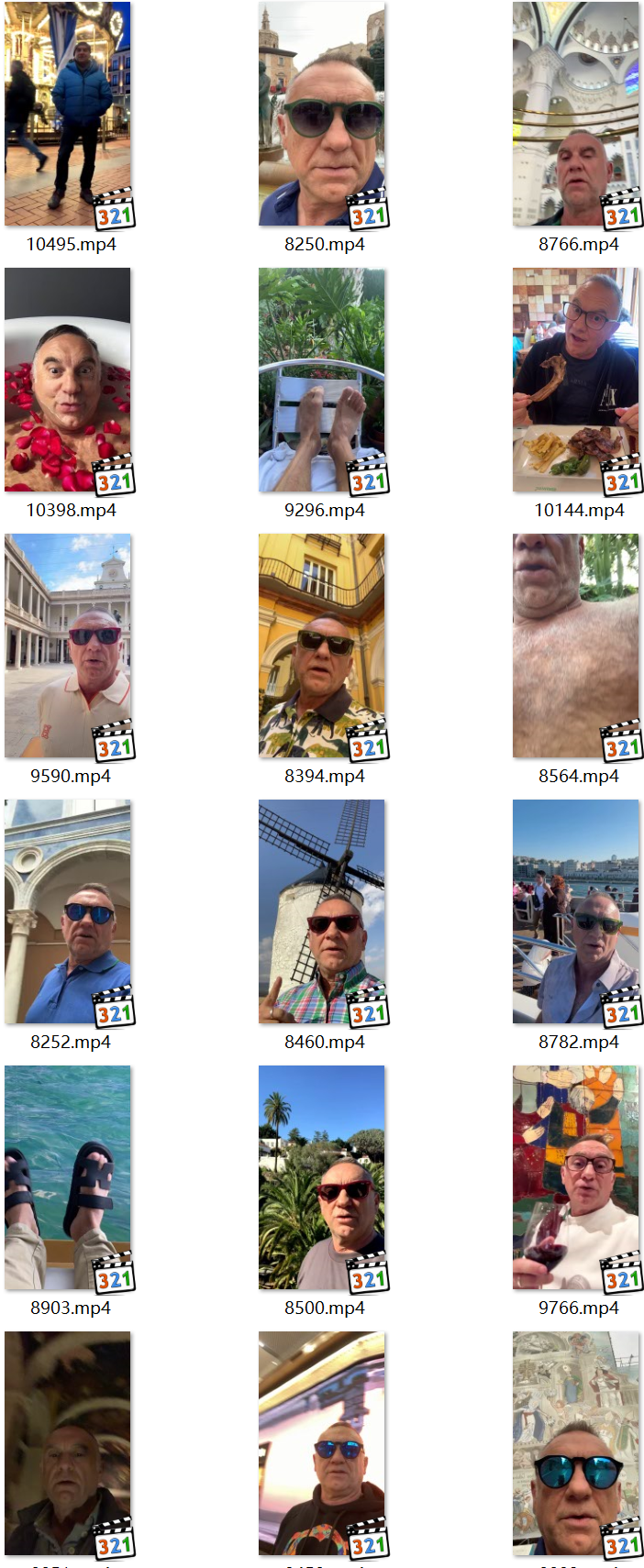Tap the 8500.mp4 file
Viewport: 644px width, 1568px height.
click(x=322, y=1177)
